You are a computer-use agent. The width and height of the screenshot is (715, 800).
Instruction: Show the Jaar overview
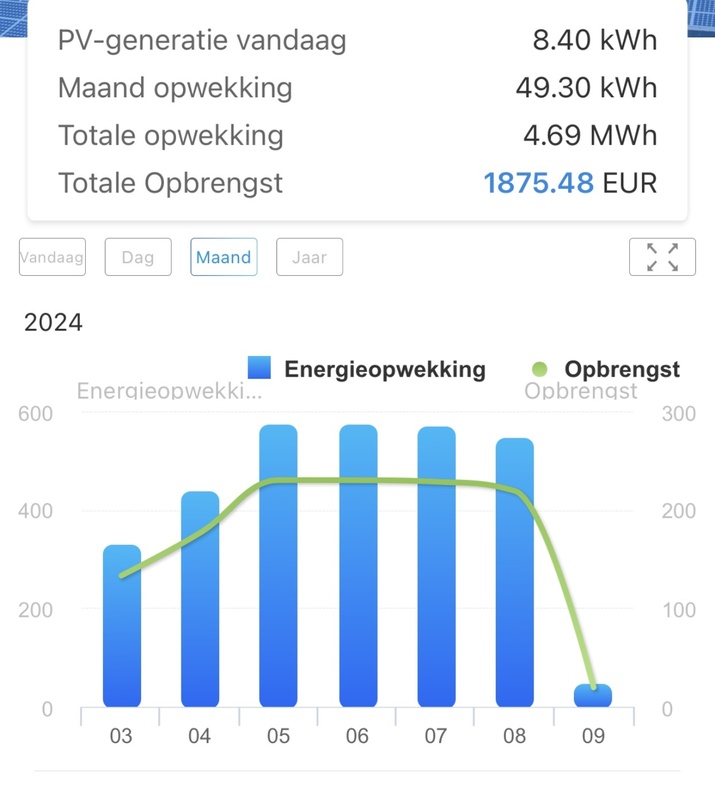click(x=309, y=257)
